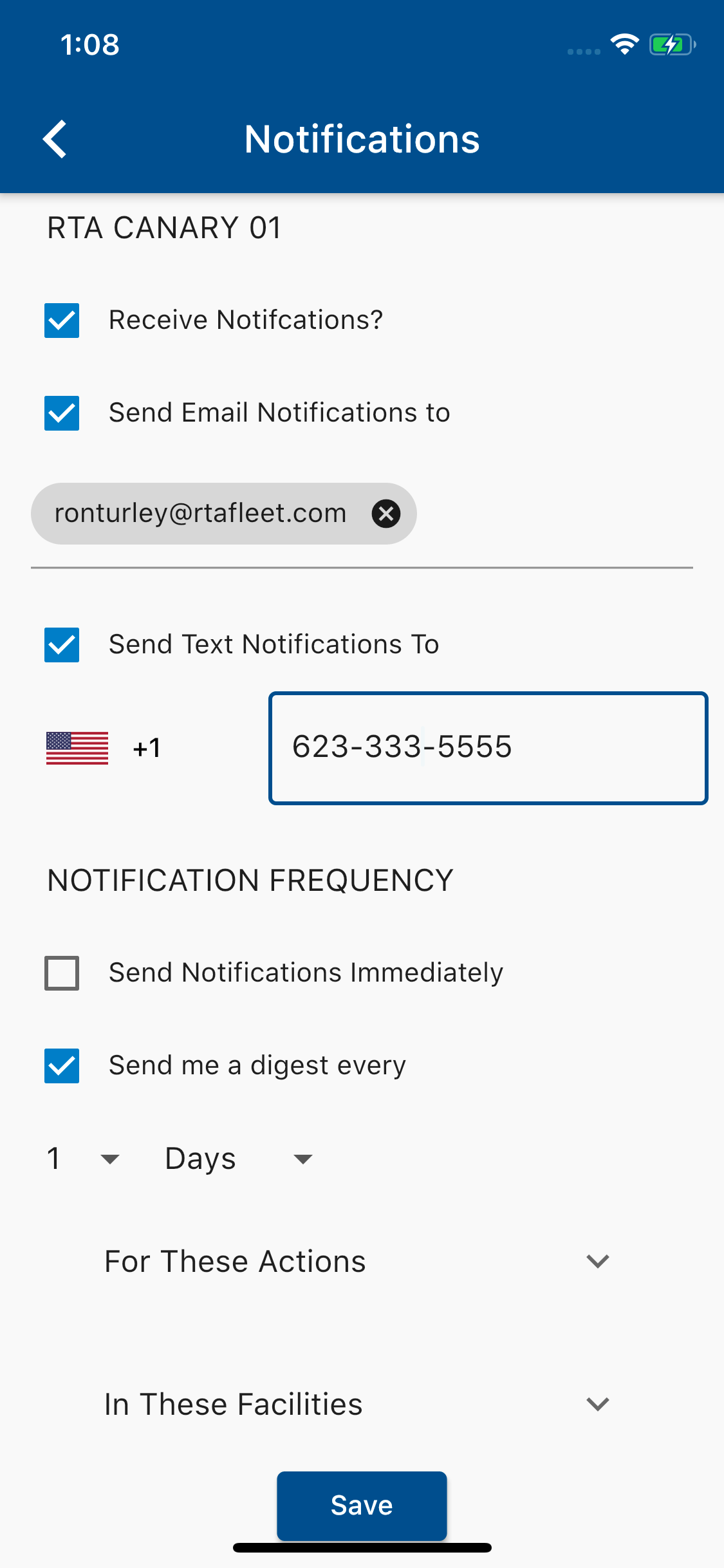The height and width of the screenshot is (1568, 724).
Task: Save the notification settings
Action: pos(362,1506)
